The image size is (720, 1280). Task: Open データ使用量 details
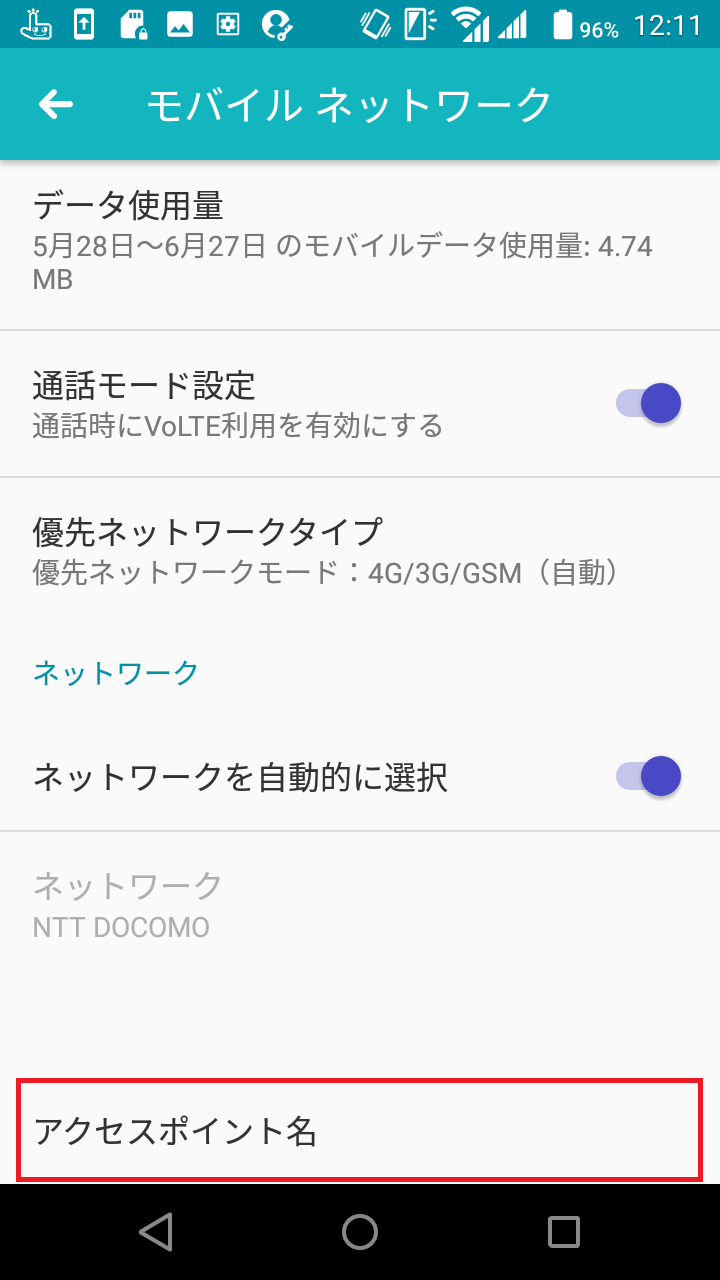pyautogui.click(x=360, y=240)
